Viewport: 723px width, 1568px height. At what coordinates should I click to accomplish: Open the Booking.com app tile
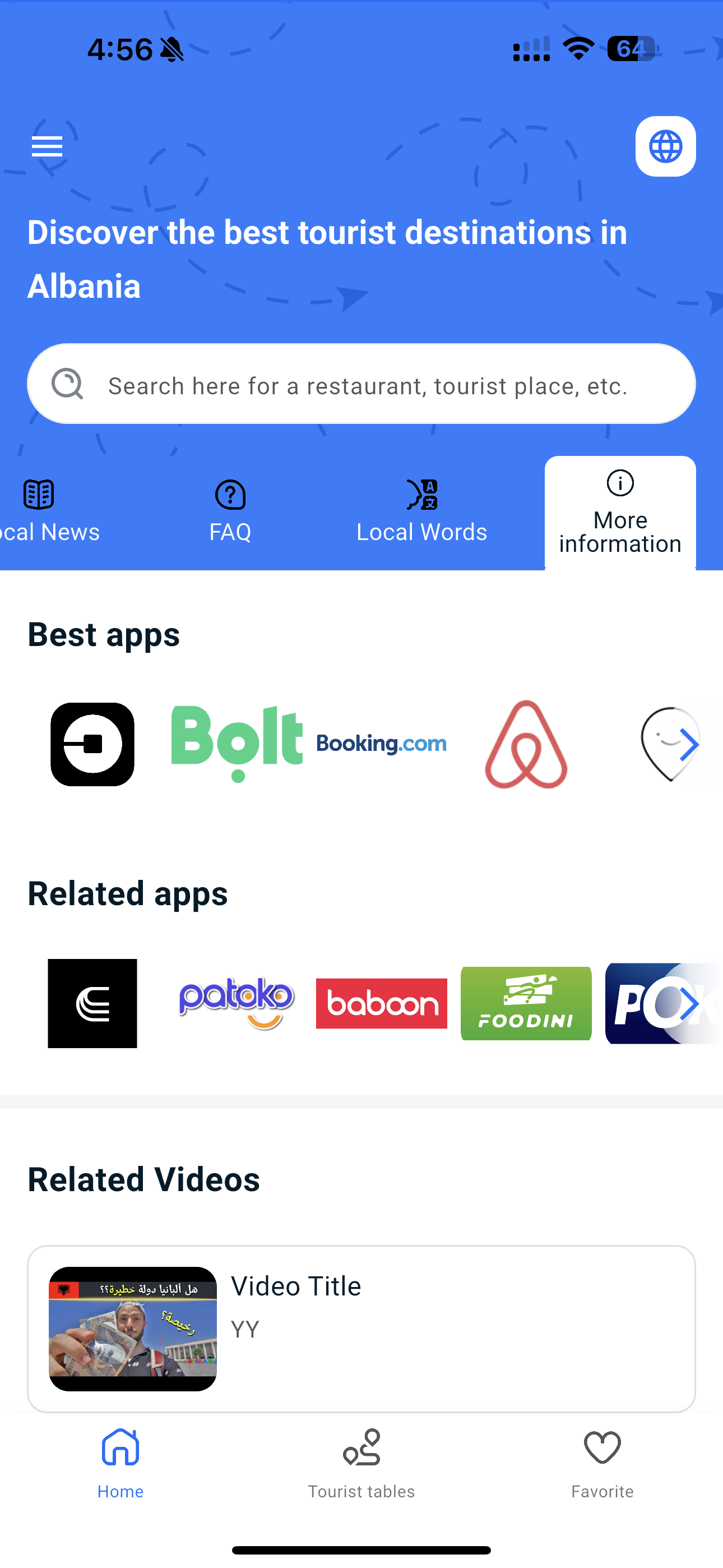point(382,744)
